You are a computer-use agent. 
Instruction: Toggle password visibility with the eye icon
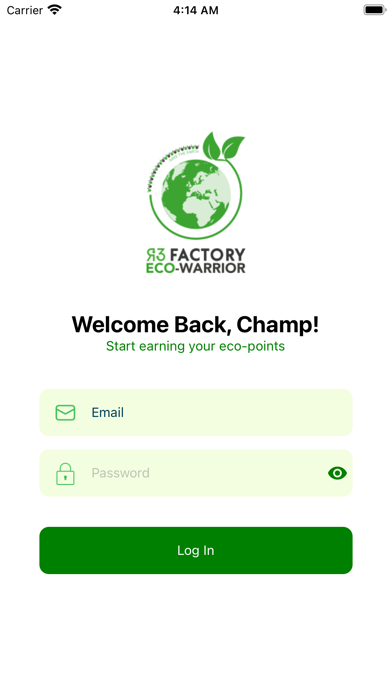click(x=337, y=473)
